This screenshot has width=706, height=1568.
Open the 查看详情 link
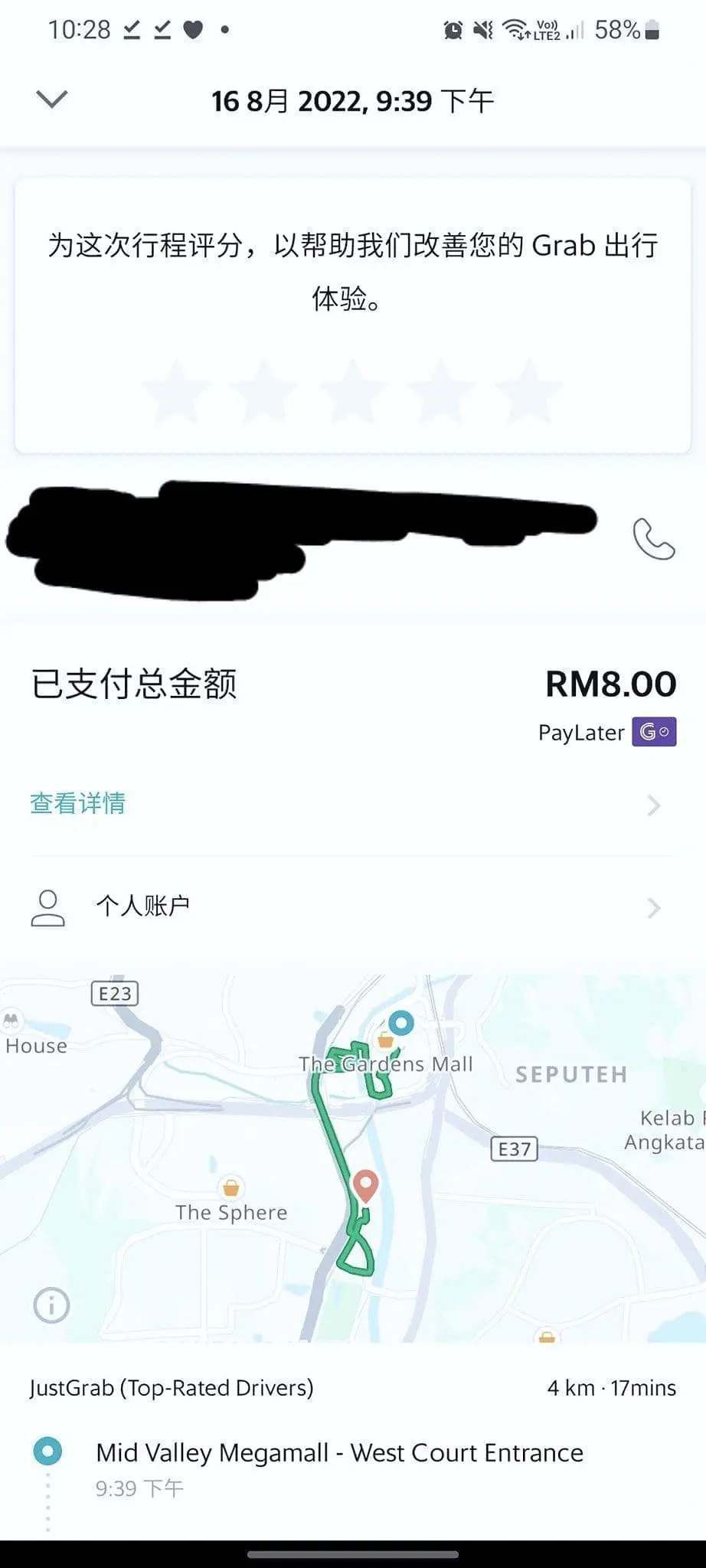(x=77, y=802)
